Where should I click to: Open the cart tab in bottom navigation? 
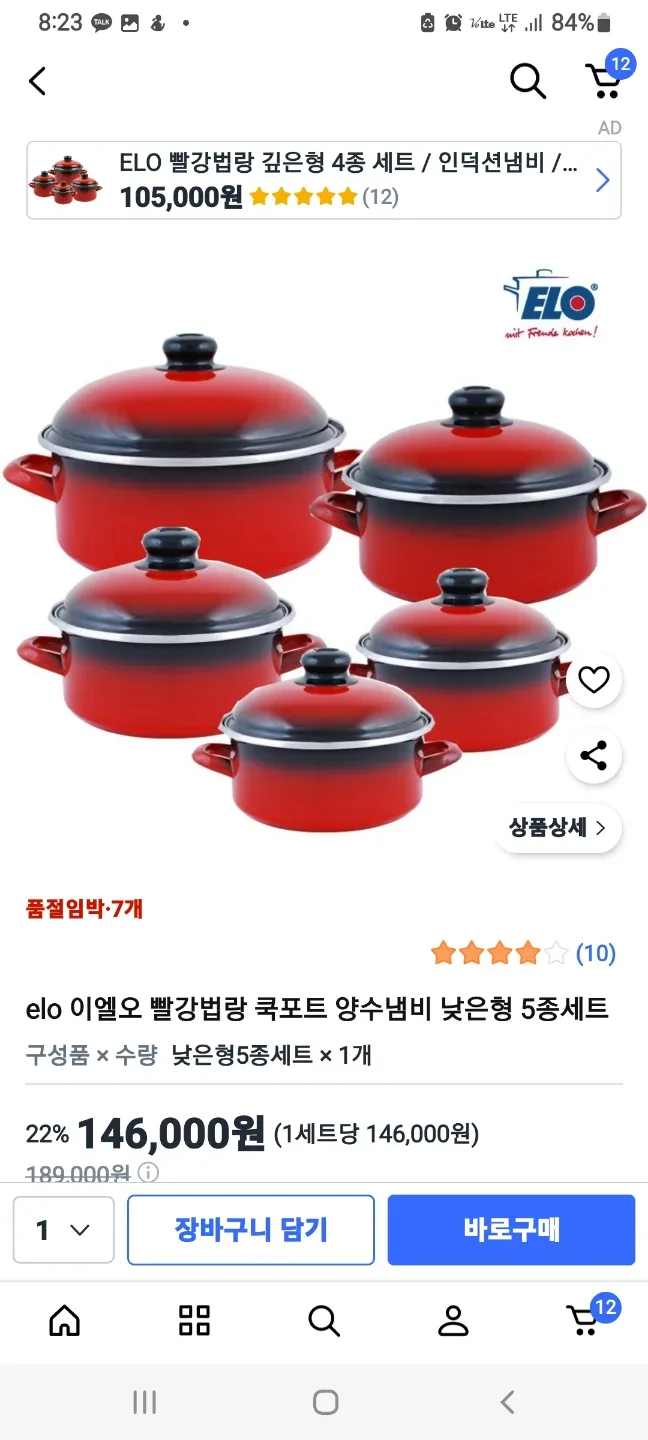pos(585,1321)
